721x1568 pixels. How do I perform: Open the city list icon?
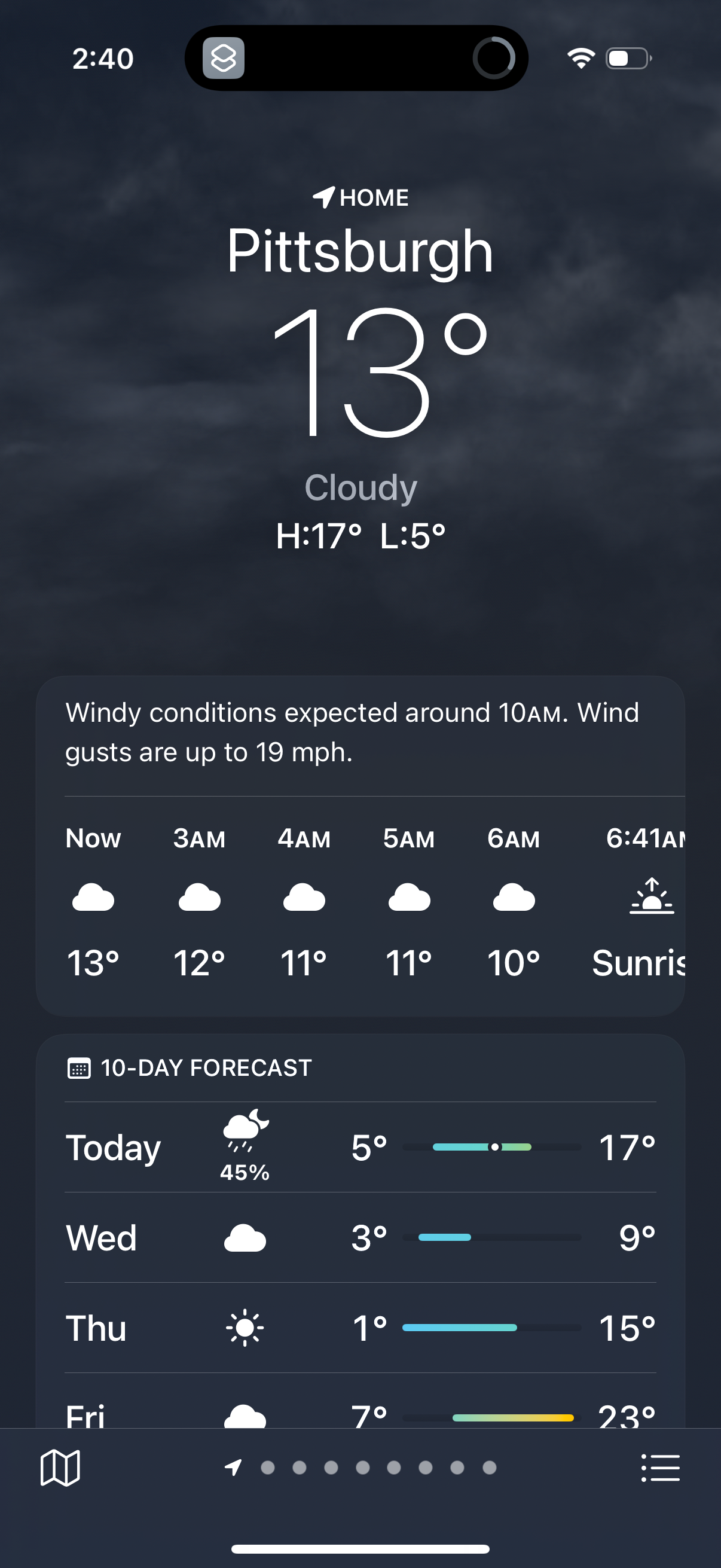pyautogui.click(x=661, y=1468)
